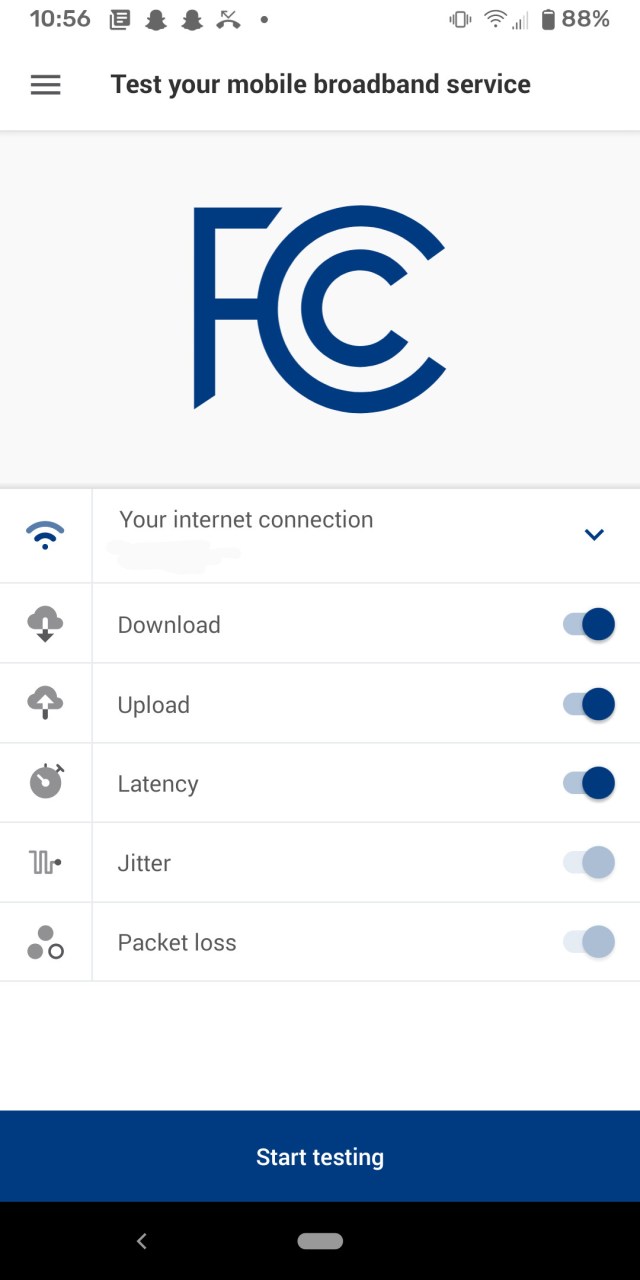Toggle the Packet loss switch

(x=589, y=942)
